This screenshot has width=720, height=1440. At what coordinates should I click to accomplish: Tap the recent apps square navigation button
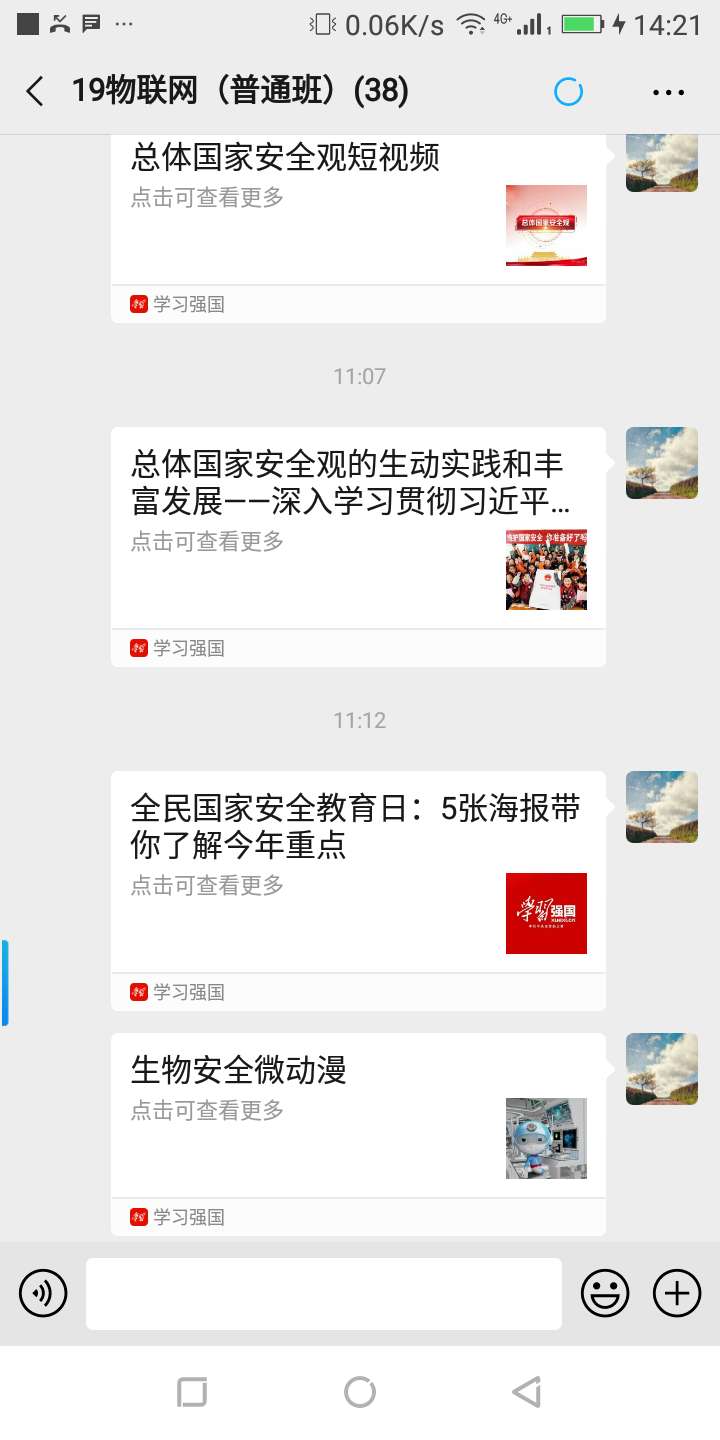(x=193, y=1391)
